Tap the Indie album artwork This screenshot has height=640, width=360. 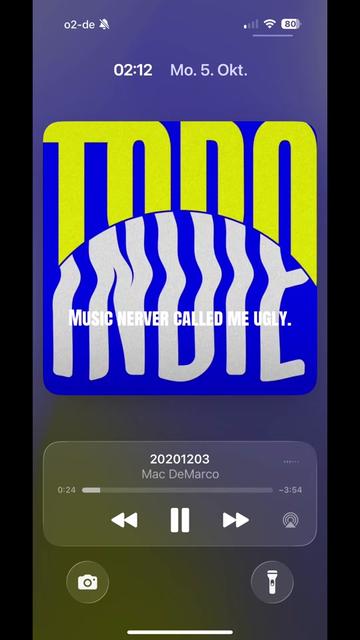point(180,258)
